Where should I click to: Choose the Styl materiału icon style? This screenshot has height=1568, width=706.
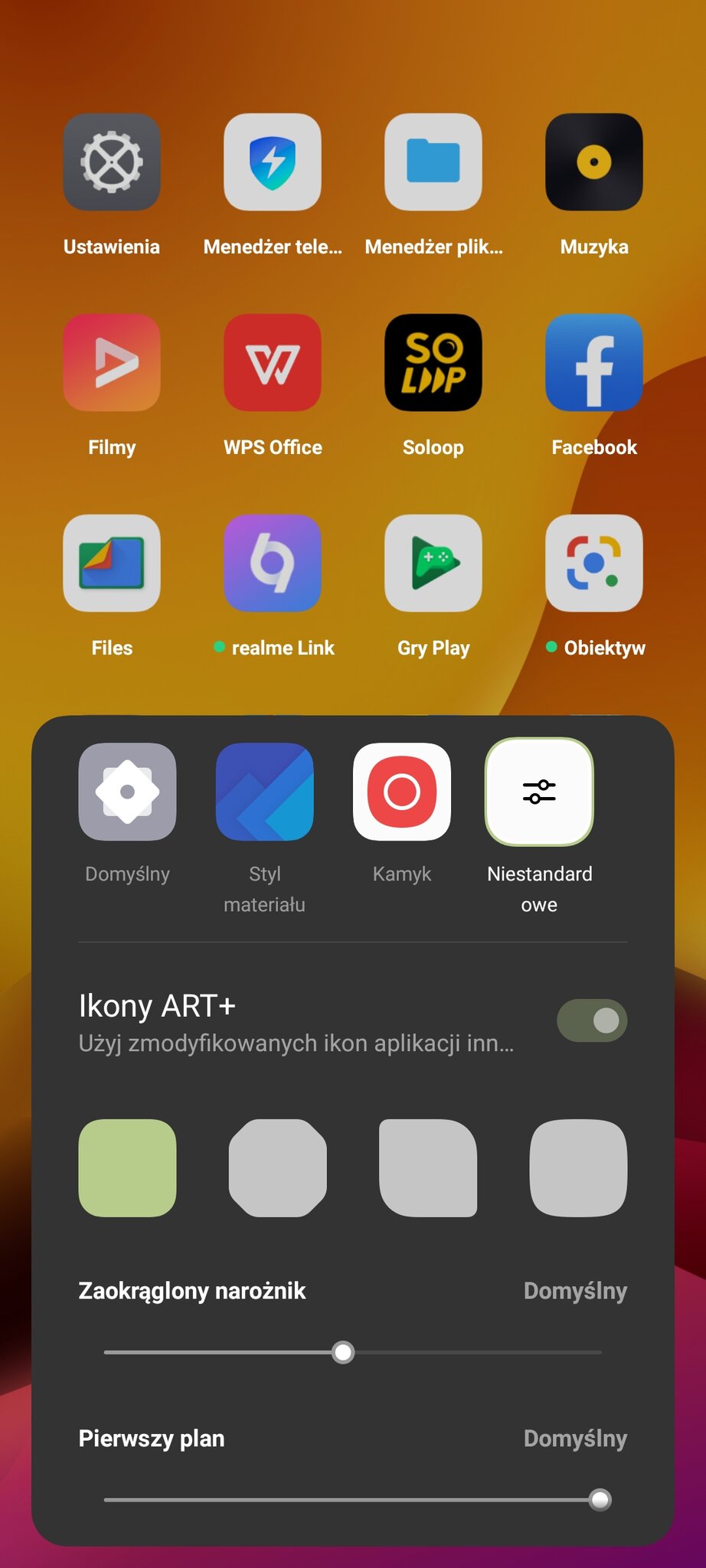(x=264, y=792)
